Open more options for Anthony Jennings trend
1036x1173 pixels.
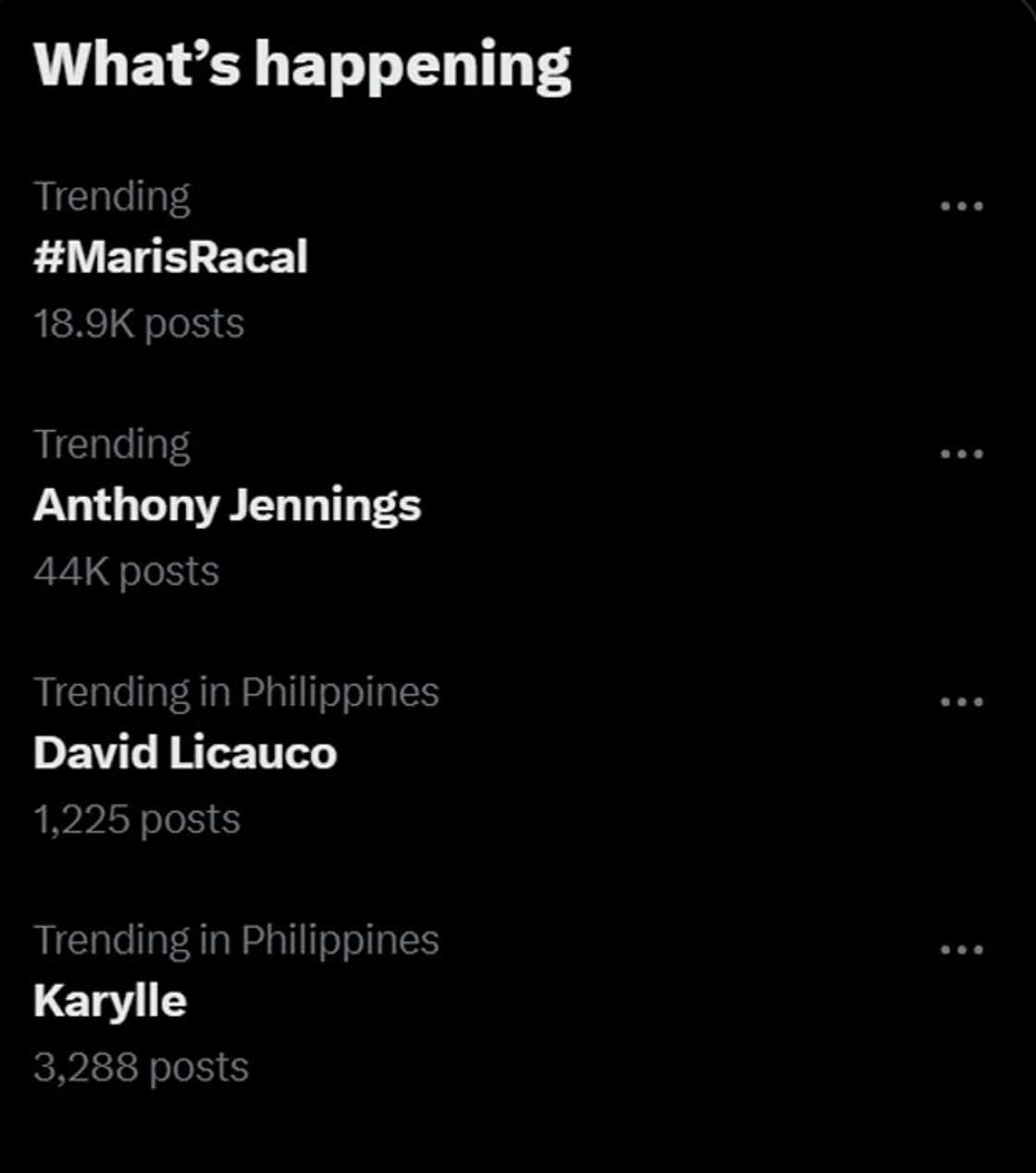(961, 454)
